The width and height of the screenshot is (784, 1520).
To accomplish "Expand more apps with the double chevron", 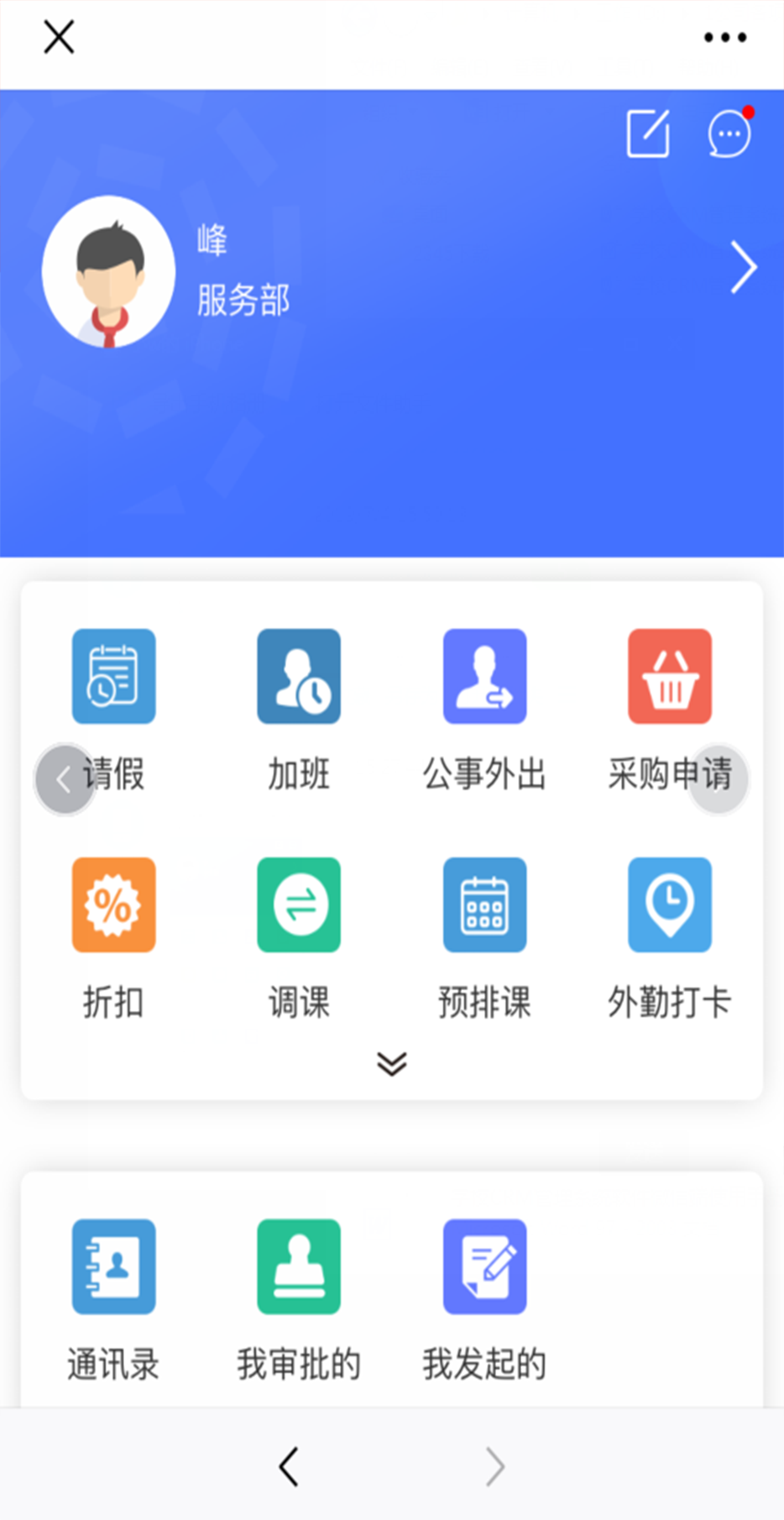I will 391,1063.
